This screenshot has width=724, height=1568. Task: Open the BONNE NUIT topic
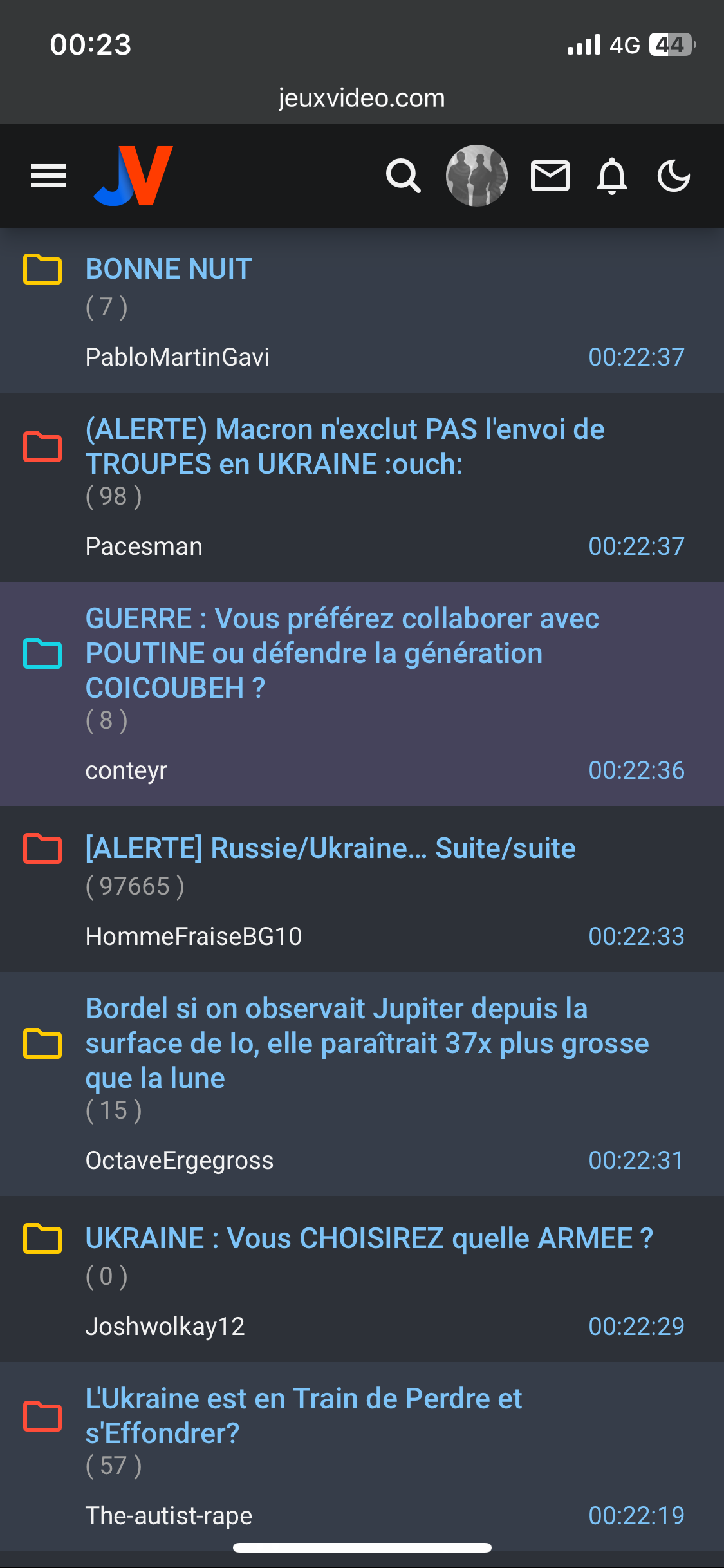169,269
